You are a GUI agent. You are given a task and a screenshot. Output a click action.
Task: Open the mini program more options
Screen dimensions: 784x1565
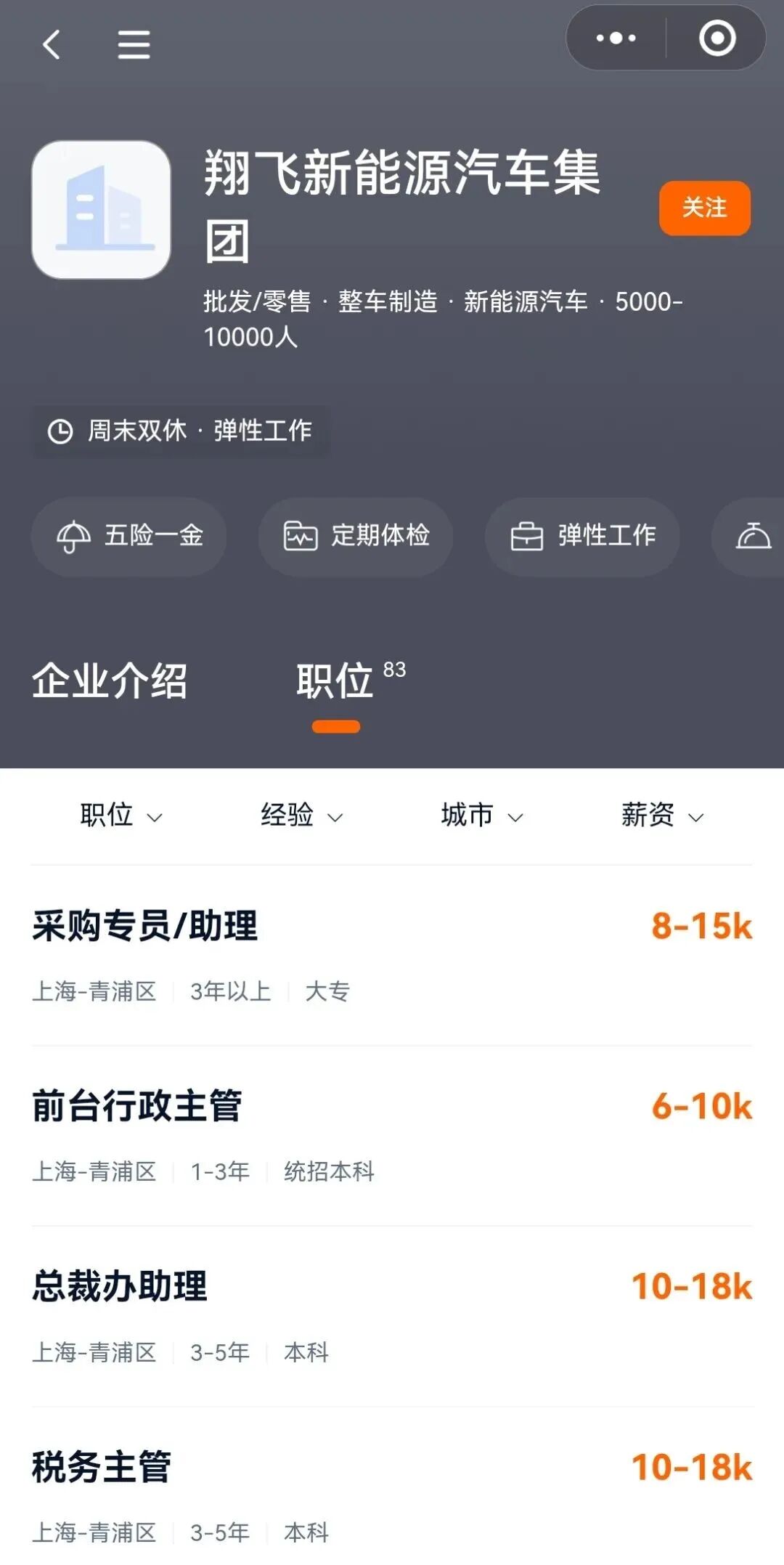pyautogui.click(x=616, y=38)
